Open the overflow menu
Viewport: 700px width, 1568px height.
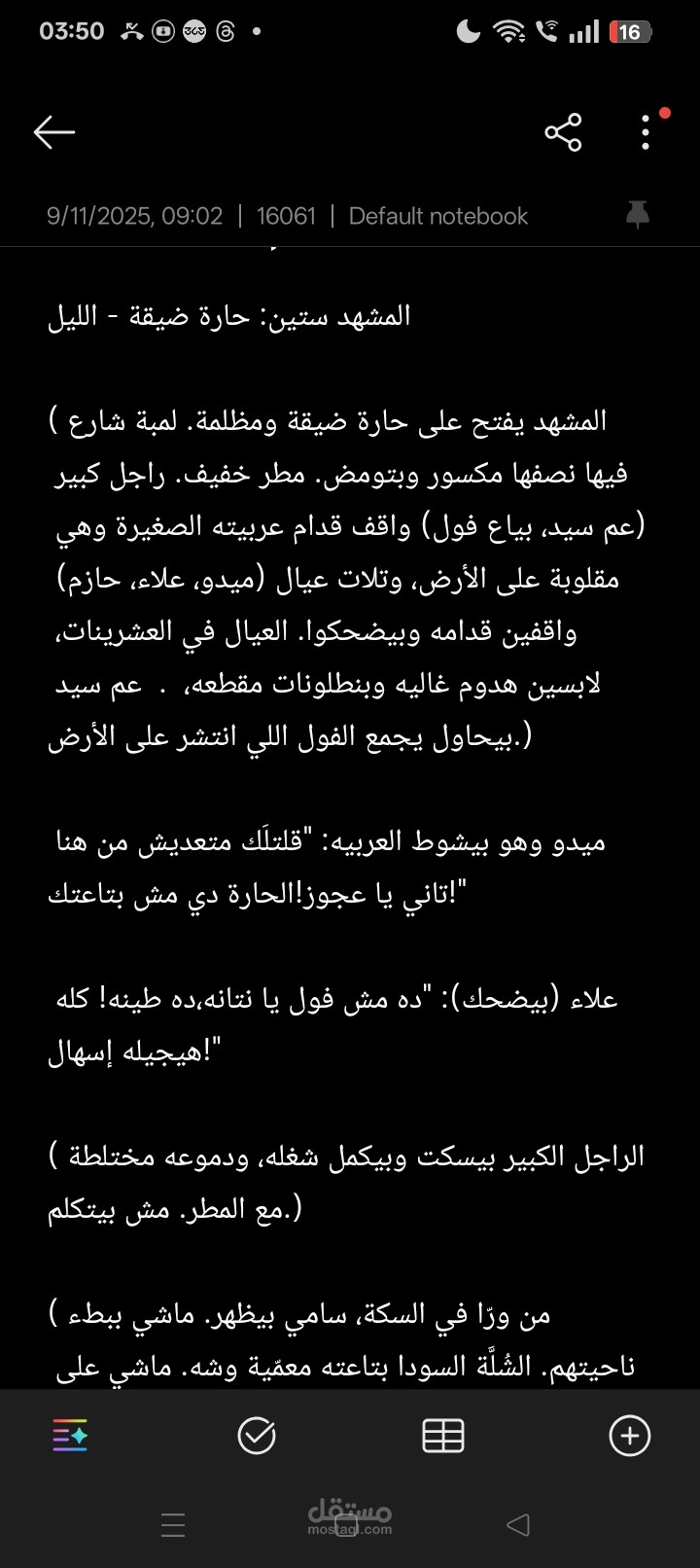(x=646, y=132)
